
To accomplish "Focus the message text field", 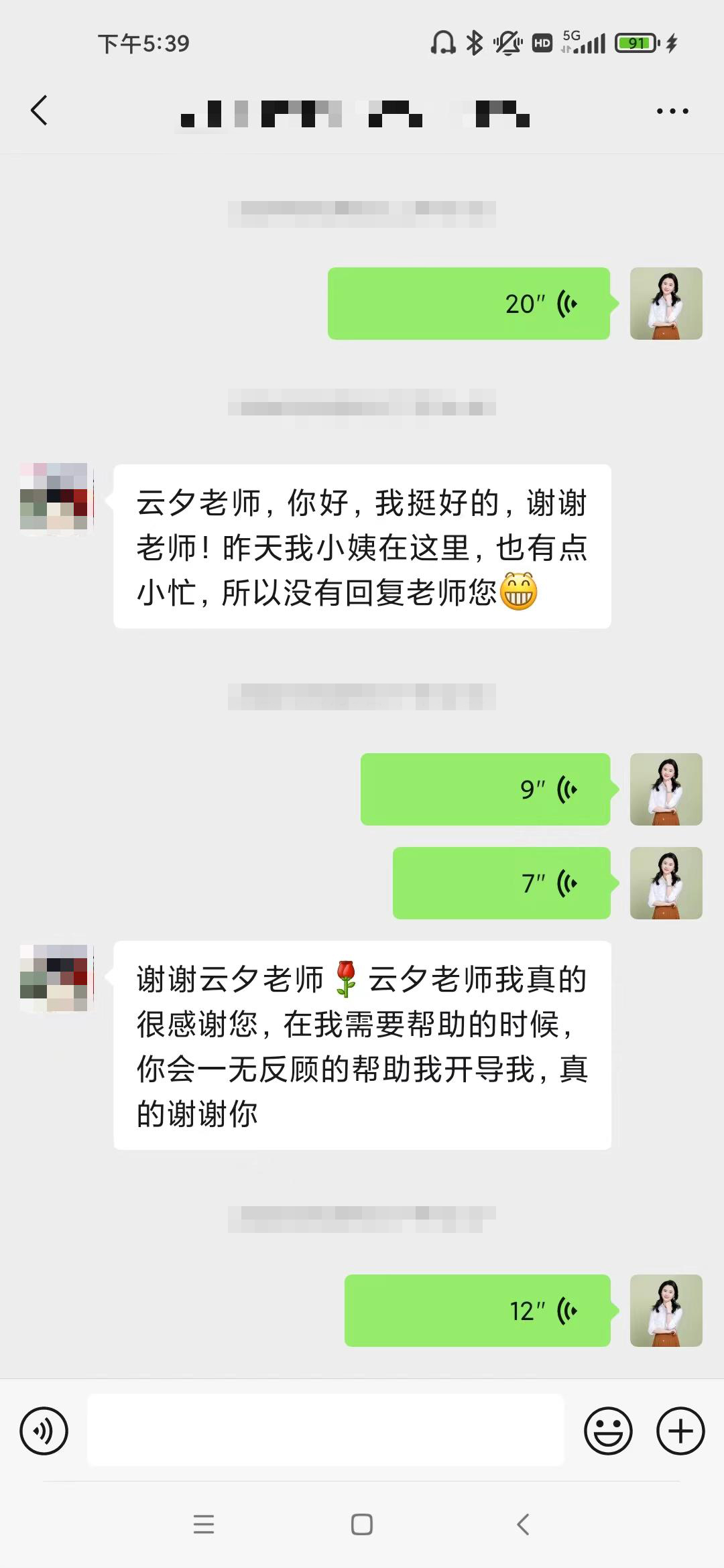I will pos(326,1430).
